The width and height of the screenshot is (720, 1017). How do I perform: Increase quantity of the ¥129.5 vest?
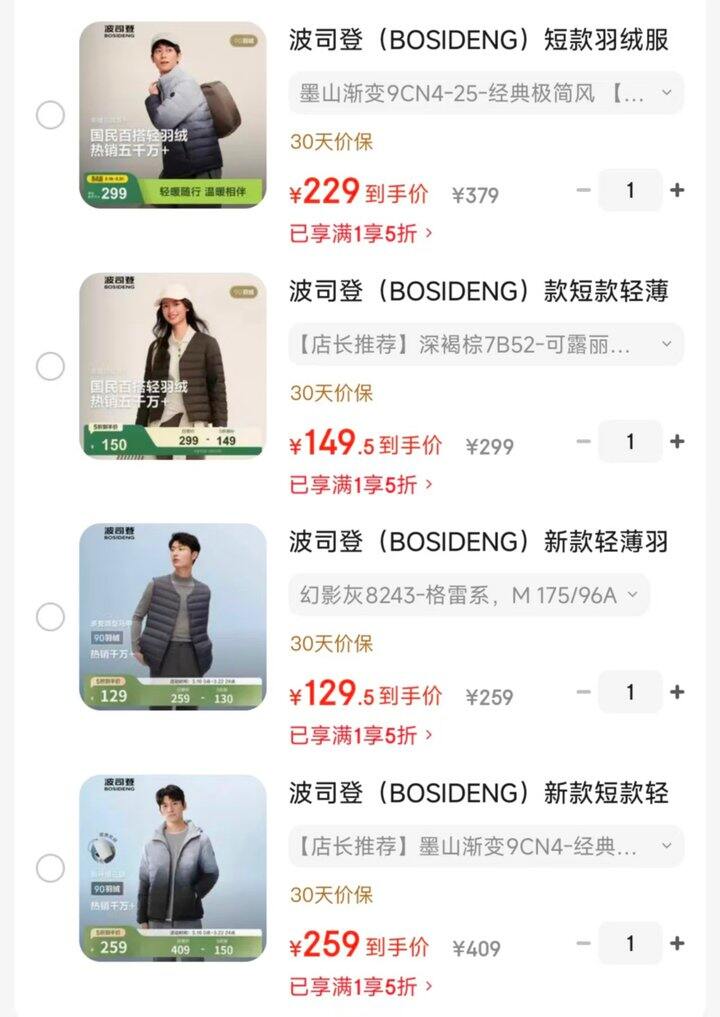tap(677, 692)
